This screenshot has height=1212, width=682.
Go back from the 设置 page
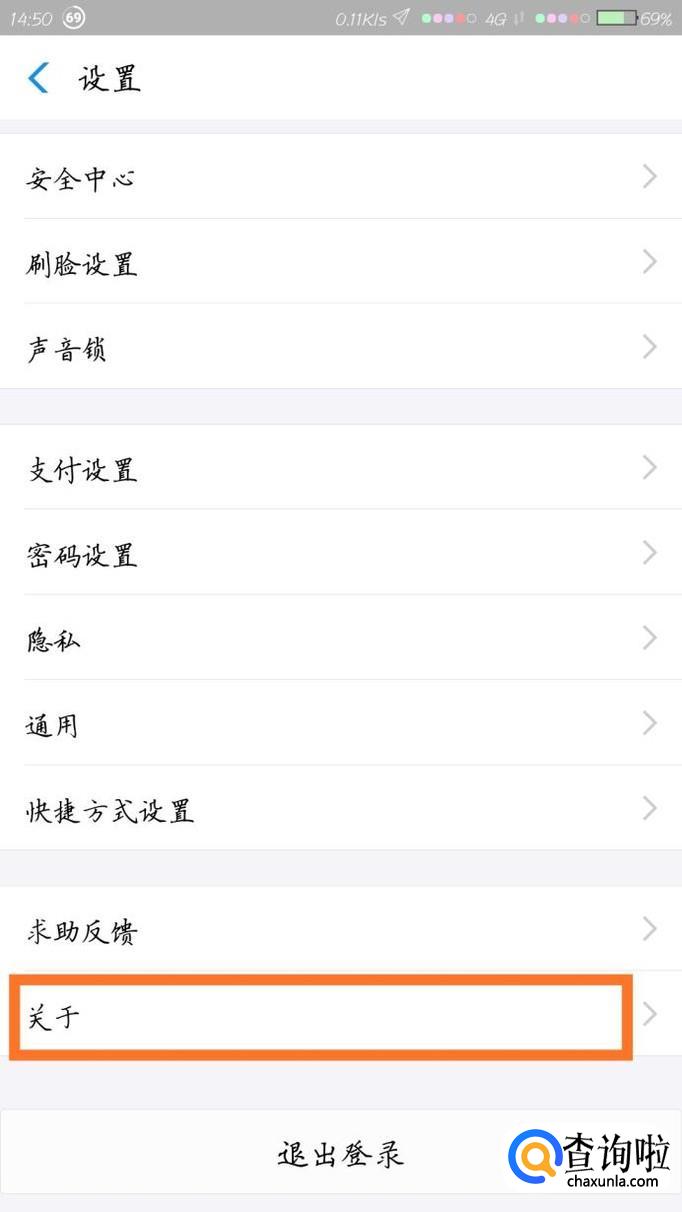(38, 78)
